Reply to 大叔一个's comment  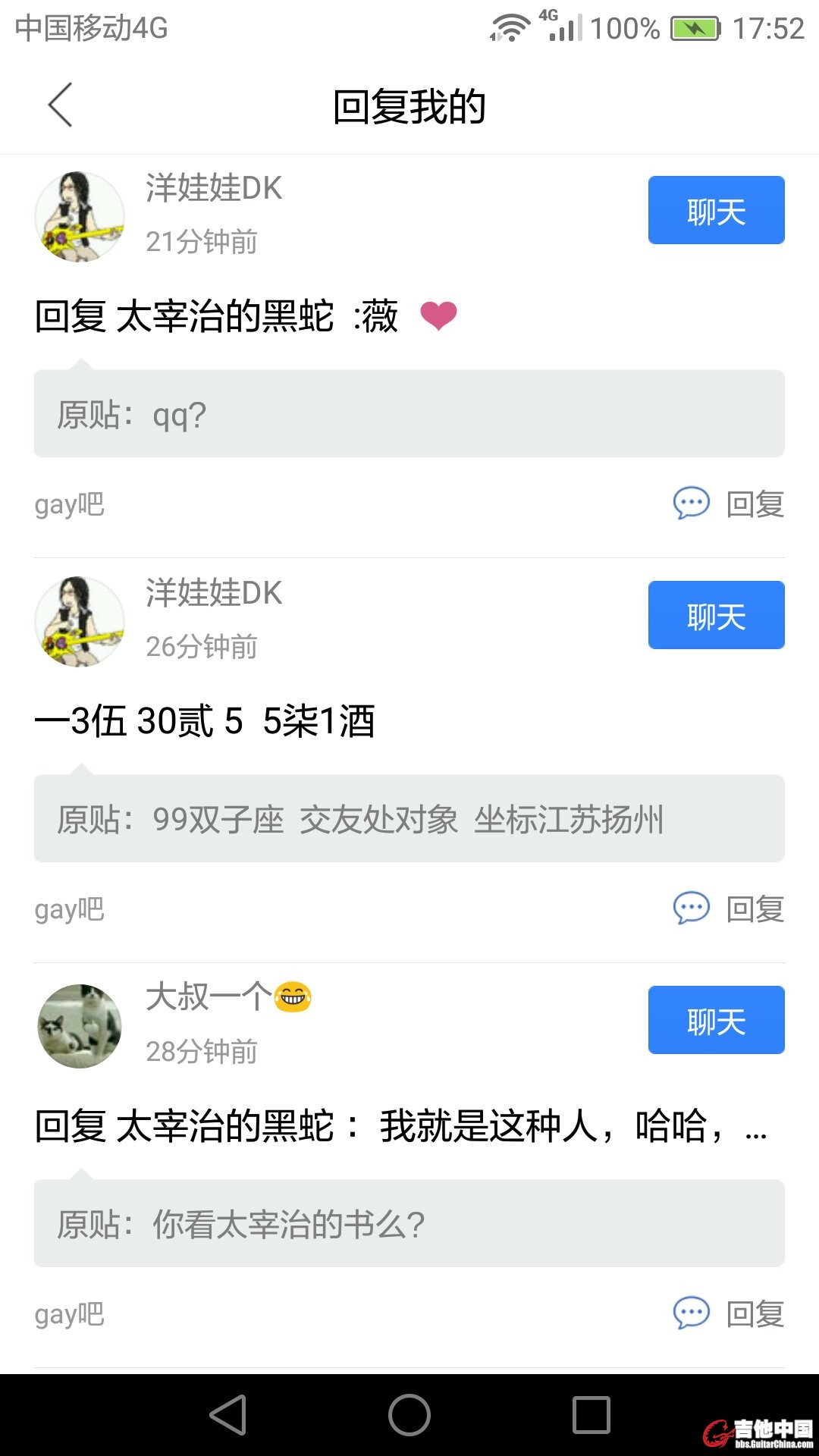tap(729, 1313)
